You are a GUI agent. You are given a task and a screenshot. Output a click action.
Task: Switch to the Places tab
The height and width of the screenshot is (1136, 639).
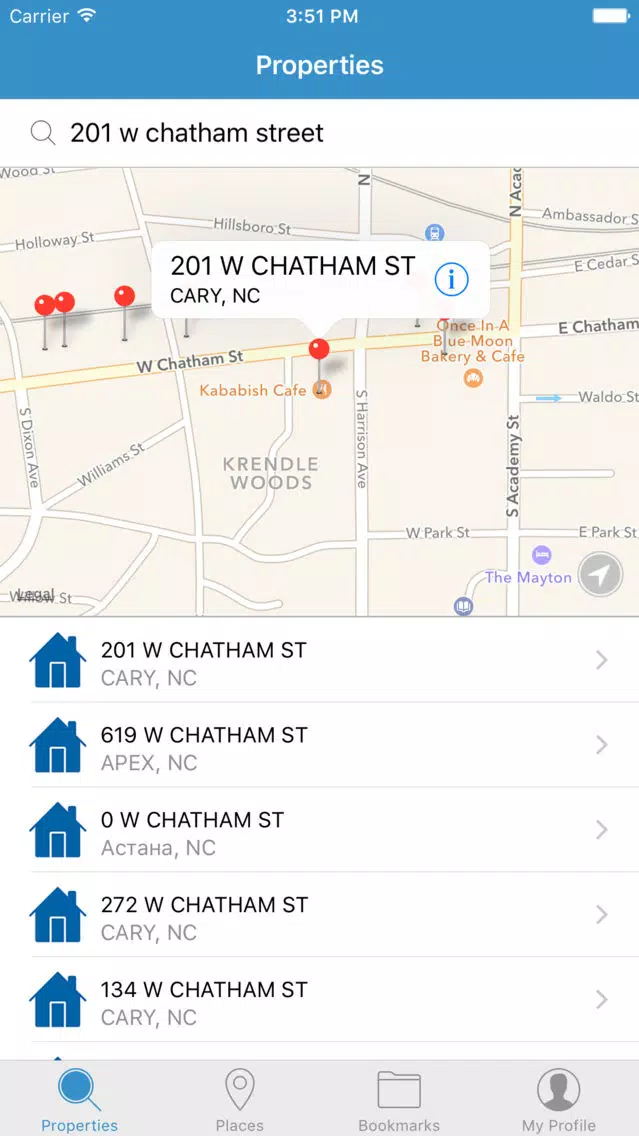pos(240,1100)
